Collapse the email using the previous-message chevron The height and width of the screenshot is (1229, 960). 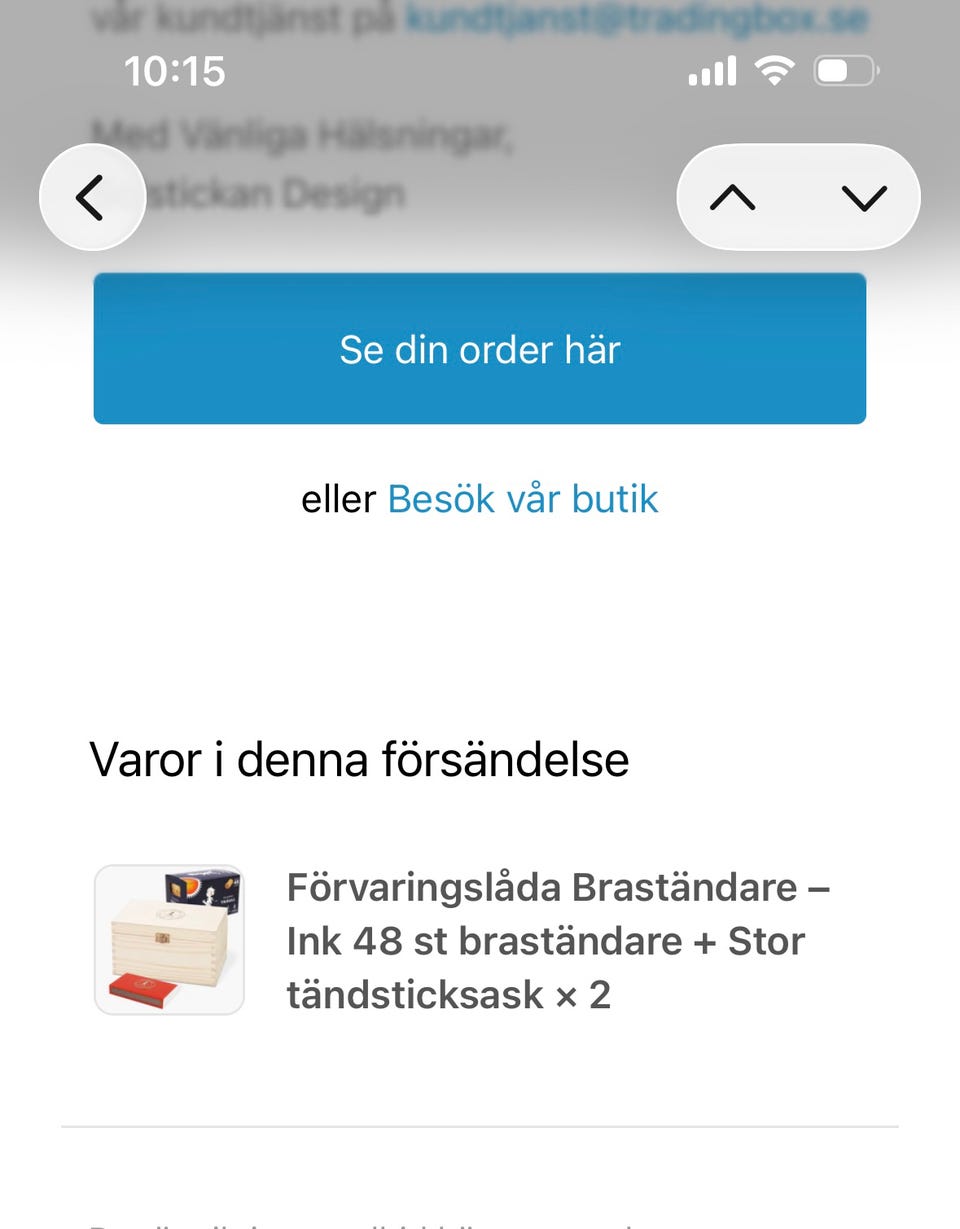pyautogui.click(x=733, y=197)
